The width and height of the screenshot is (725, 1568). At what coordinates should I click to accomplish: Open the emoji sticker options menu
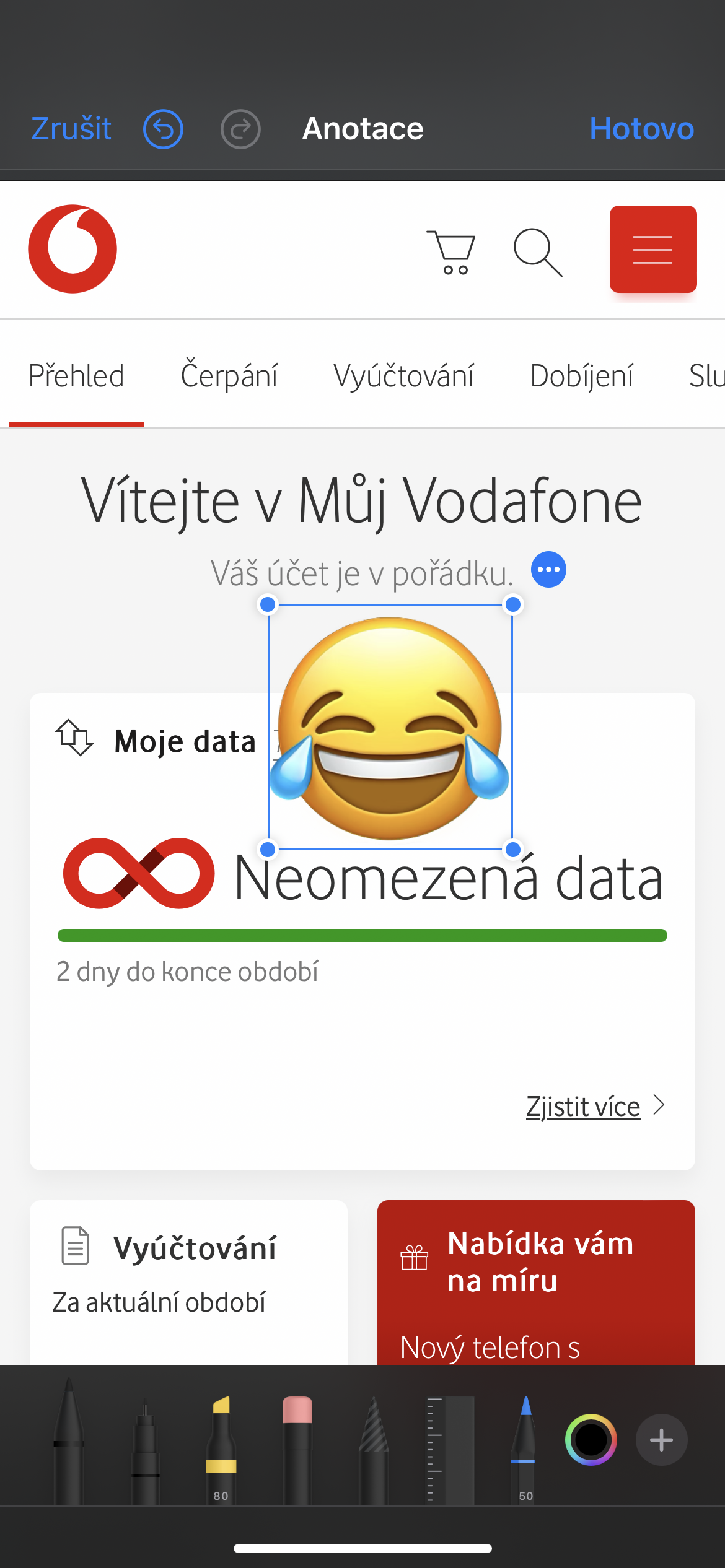[548, 569]
